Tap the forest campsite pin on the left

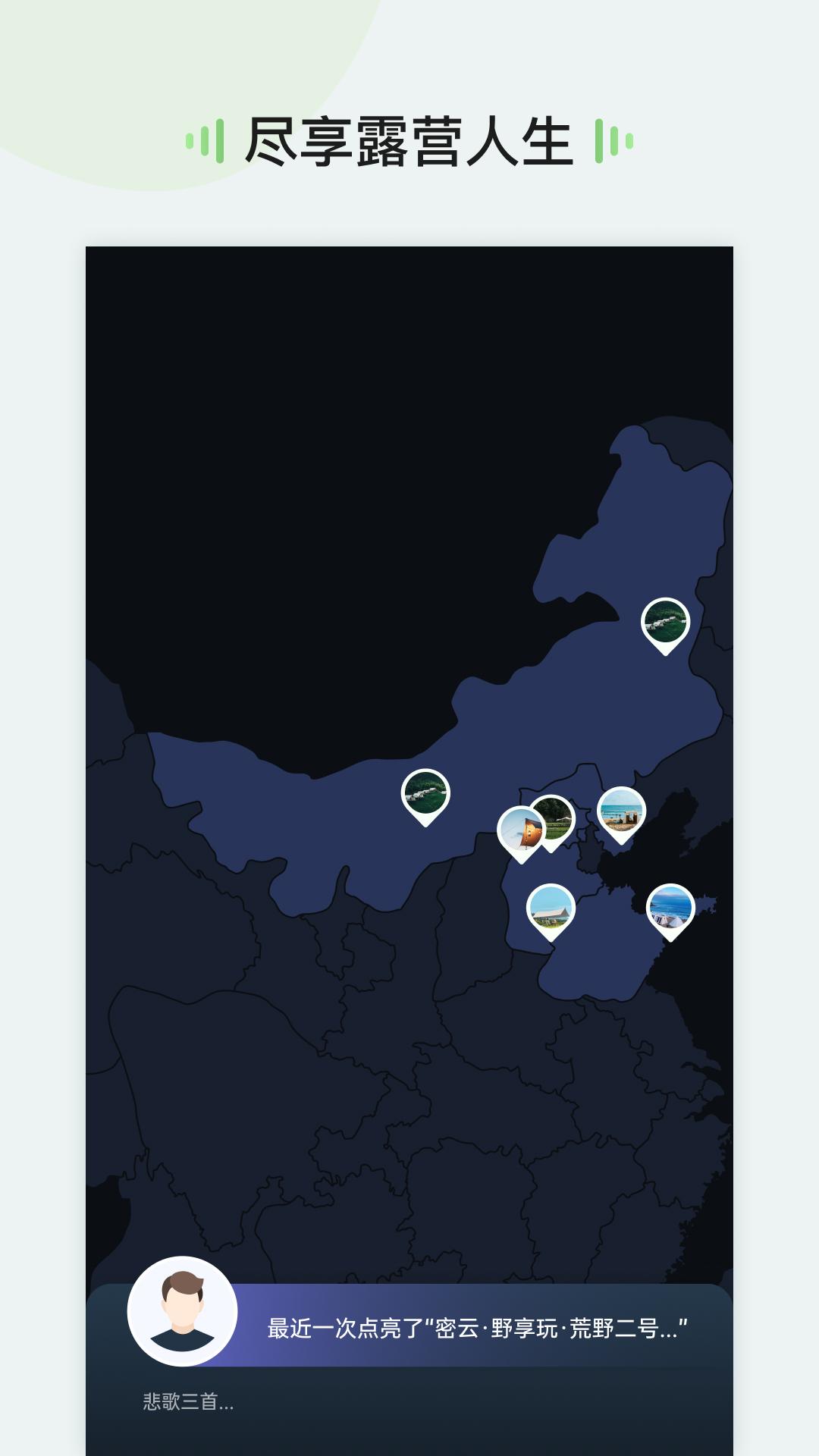click(x=425, y=791)
